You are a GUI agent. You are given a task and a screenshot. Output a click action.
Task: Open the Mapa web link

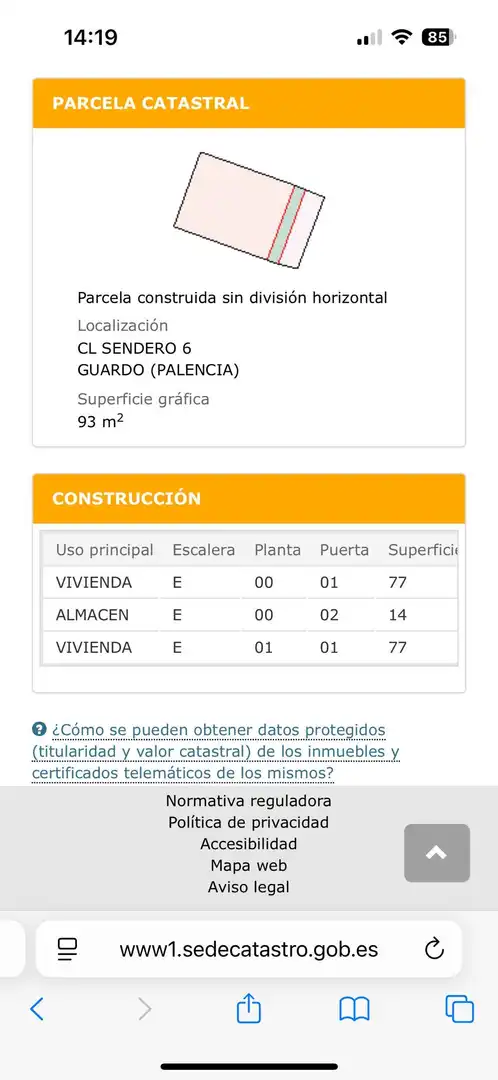point(249,866)
